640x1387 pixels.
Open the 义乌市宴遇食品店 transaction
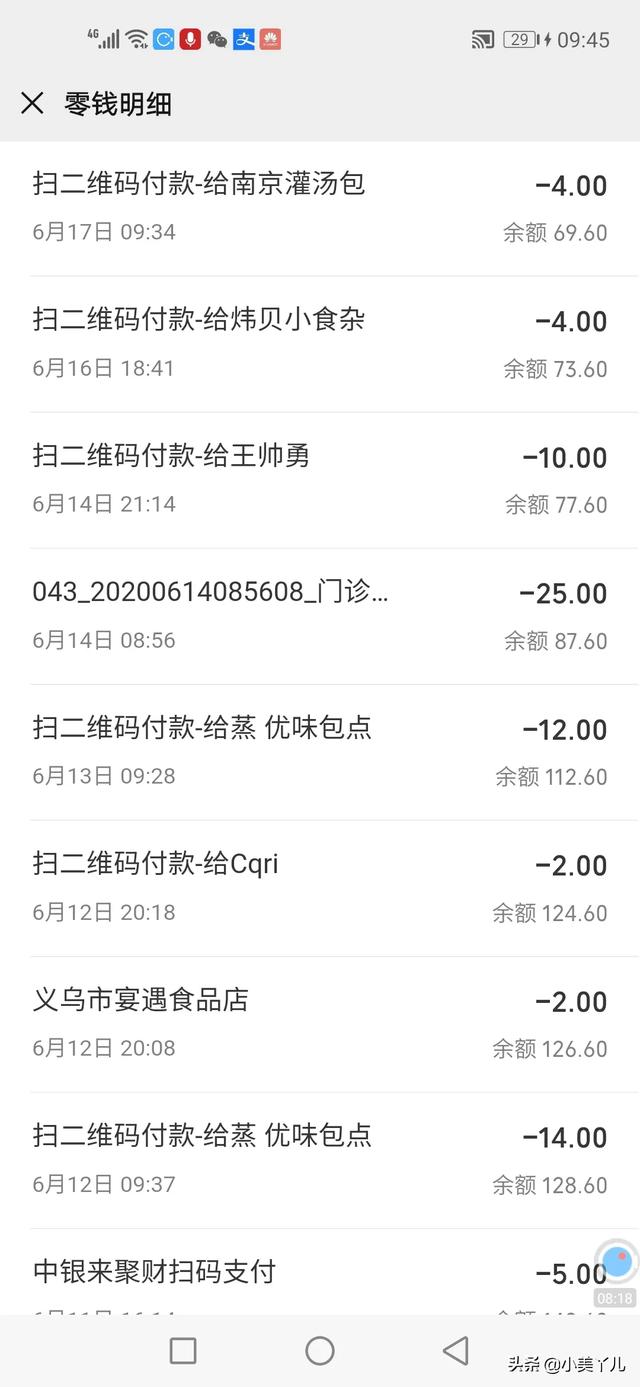tap(320, 1024)
